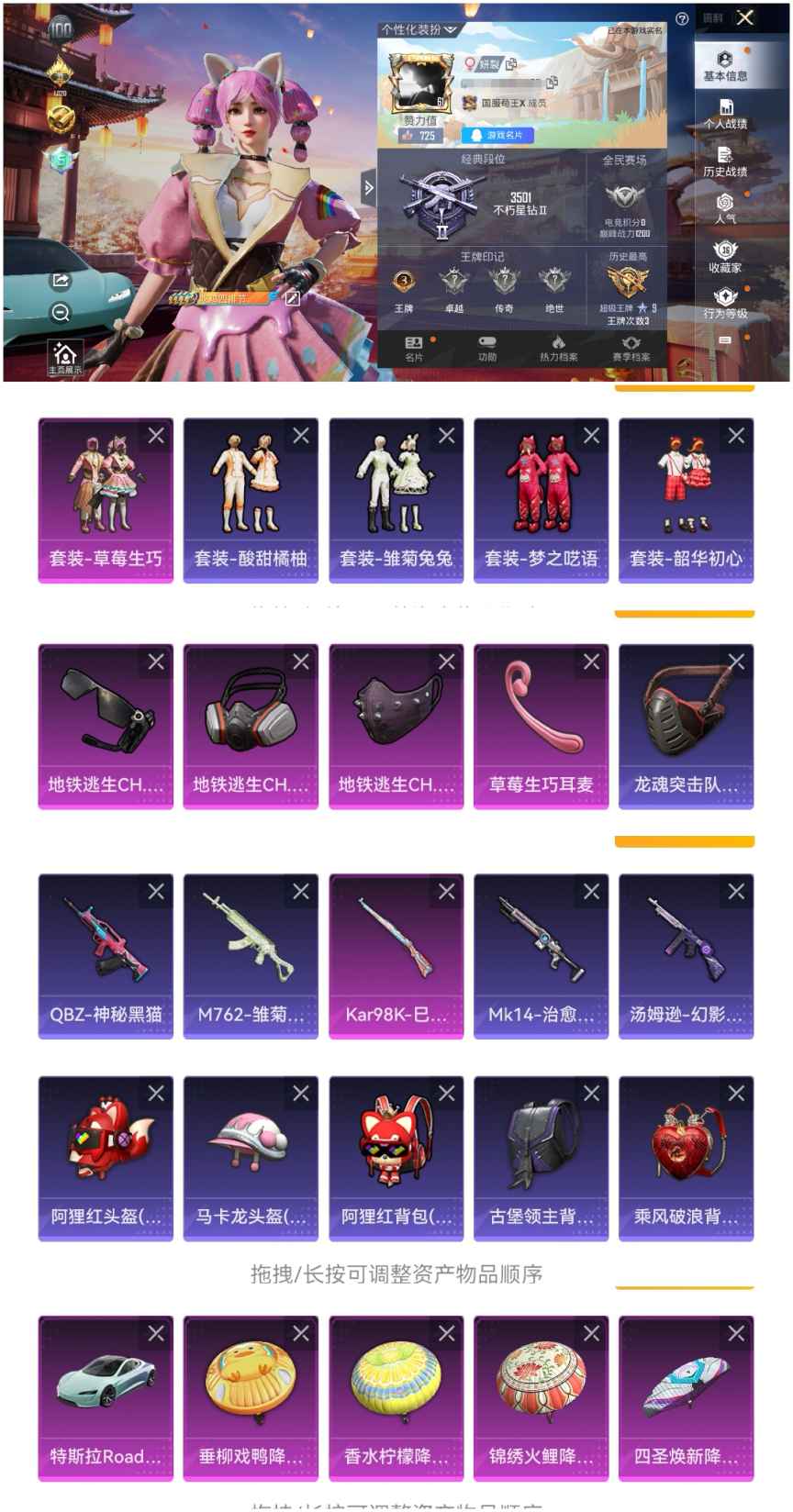Delete the QBZ-神秘黑猫 weapon

pos(156,891)
